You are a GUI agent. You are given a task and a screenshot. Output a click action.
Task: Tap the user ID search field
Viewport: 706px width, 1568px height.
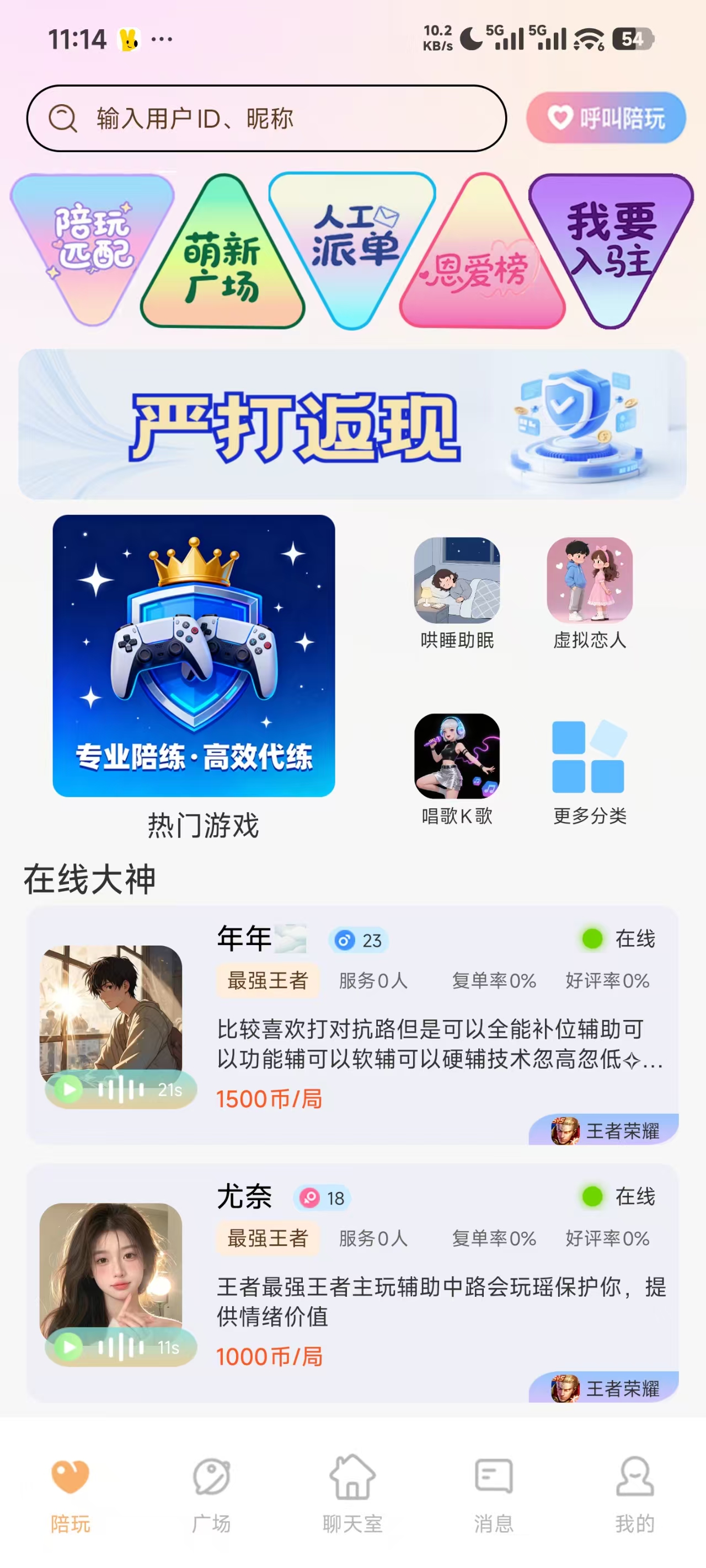[x=266, y=118]
